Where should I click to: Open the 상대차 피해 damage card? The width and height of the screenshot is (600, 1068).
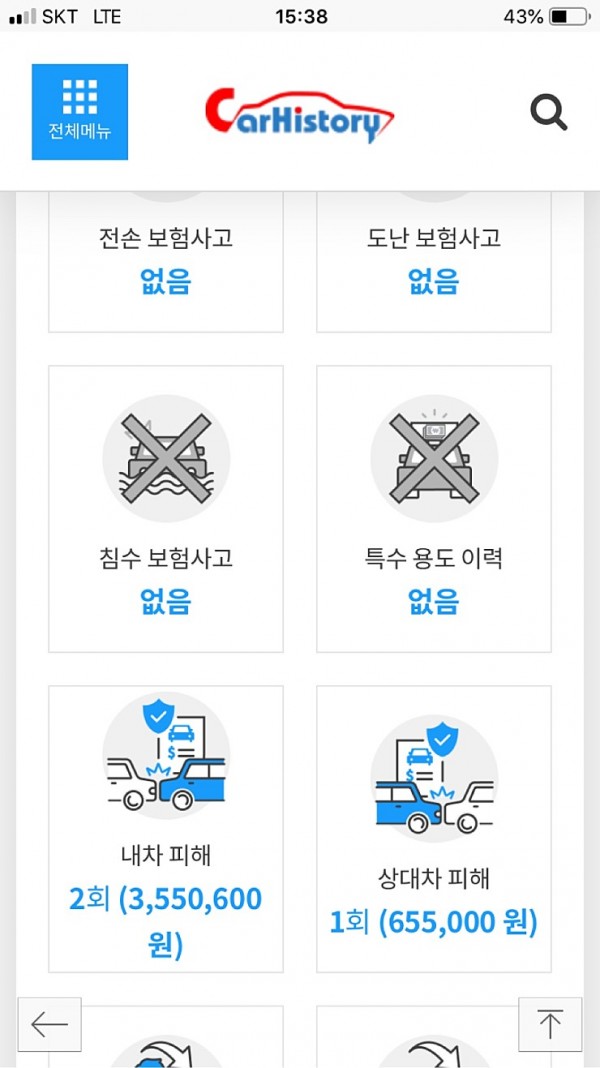434,829
